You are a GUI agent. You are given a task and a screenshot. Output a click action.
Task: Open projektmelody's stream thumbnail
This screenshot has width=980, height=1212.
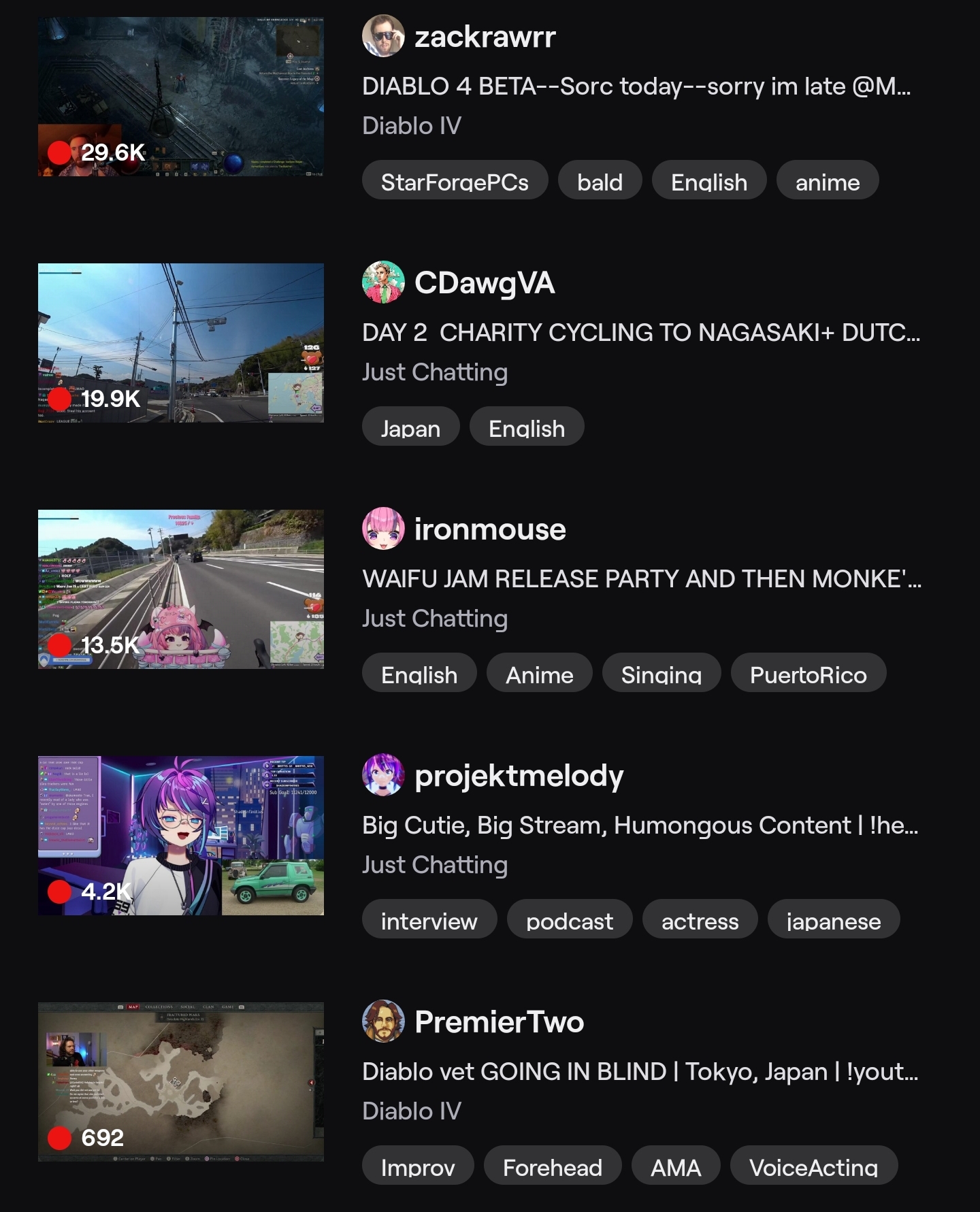coord(180,836)
